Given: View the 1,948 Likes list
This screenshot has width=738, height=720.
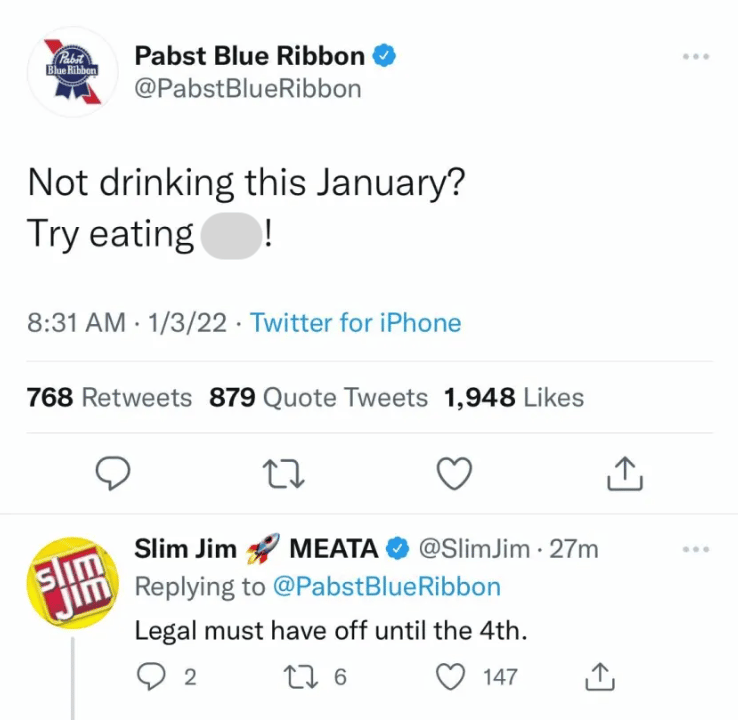Looking at the screenshot, I should 513,398.
